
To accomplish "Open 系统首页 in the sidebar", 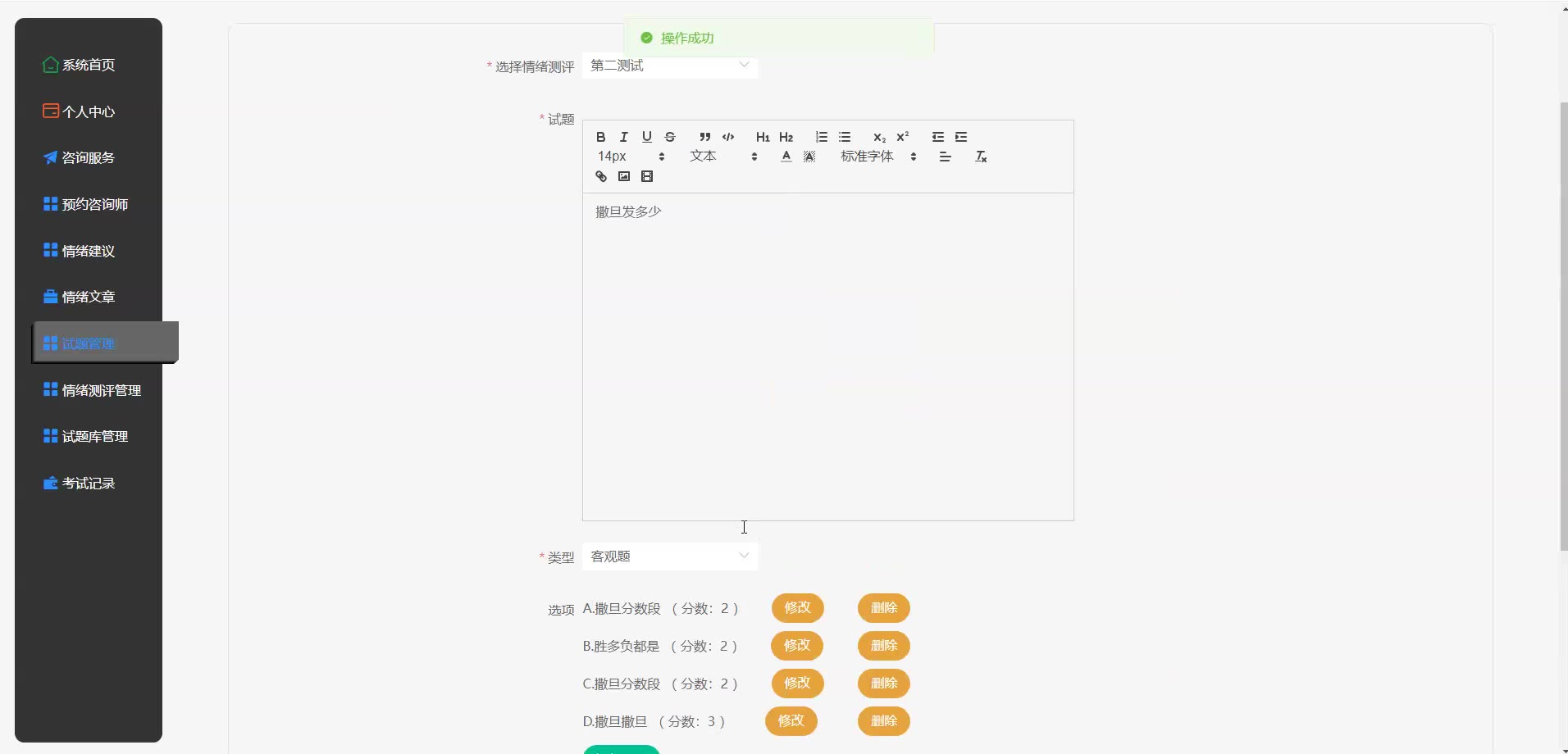I will pyautogui.click(x=88, y=65).
